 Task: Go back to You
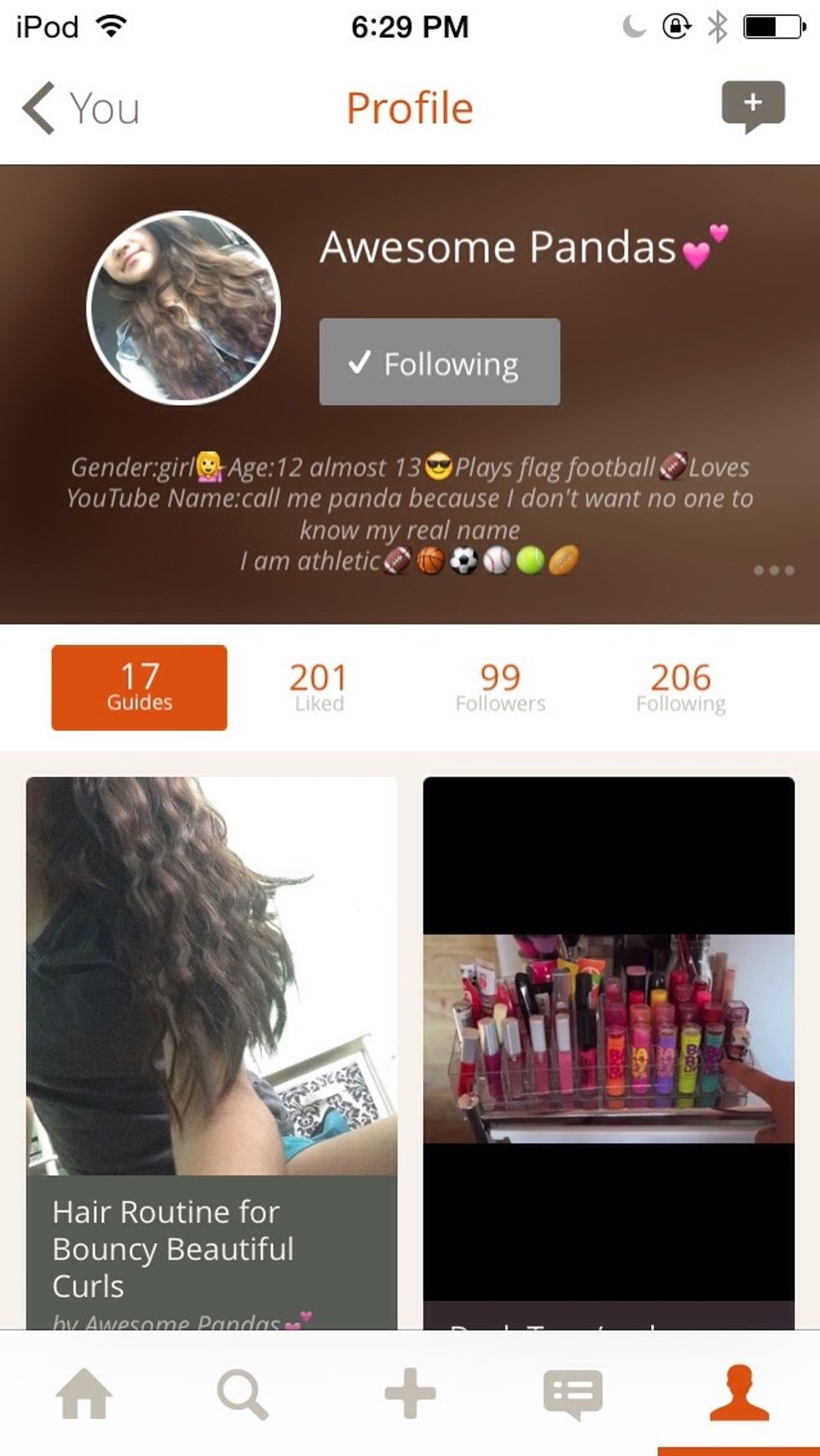[81, 109]
